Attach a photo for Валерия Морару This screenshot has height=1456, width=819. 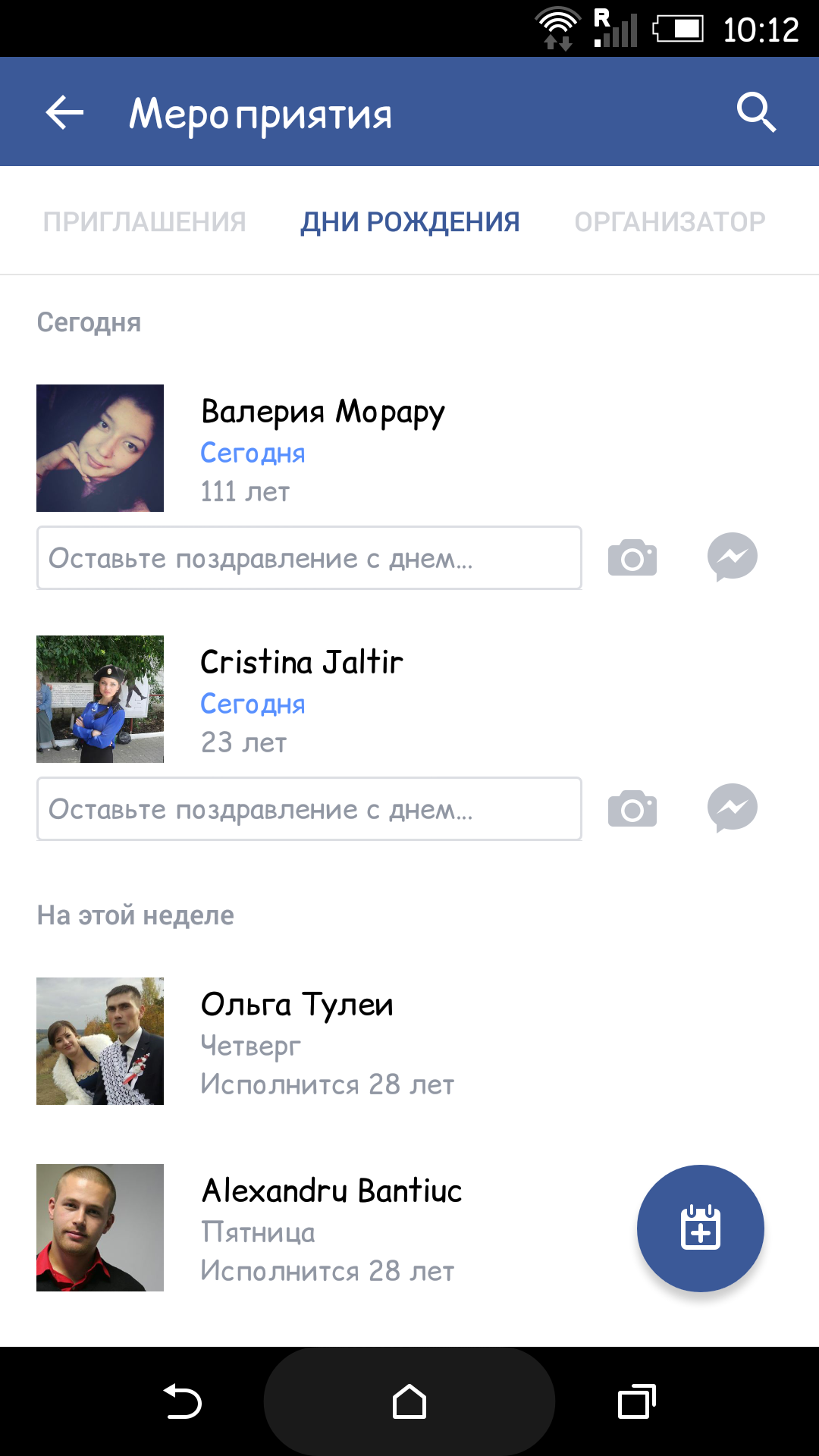[632, 557]
